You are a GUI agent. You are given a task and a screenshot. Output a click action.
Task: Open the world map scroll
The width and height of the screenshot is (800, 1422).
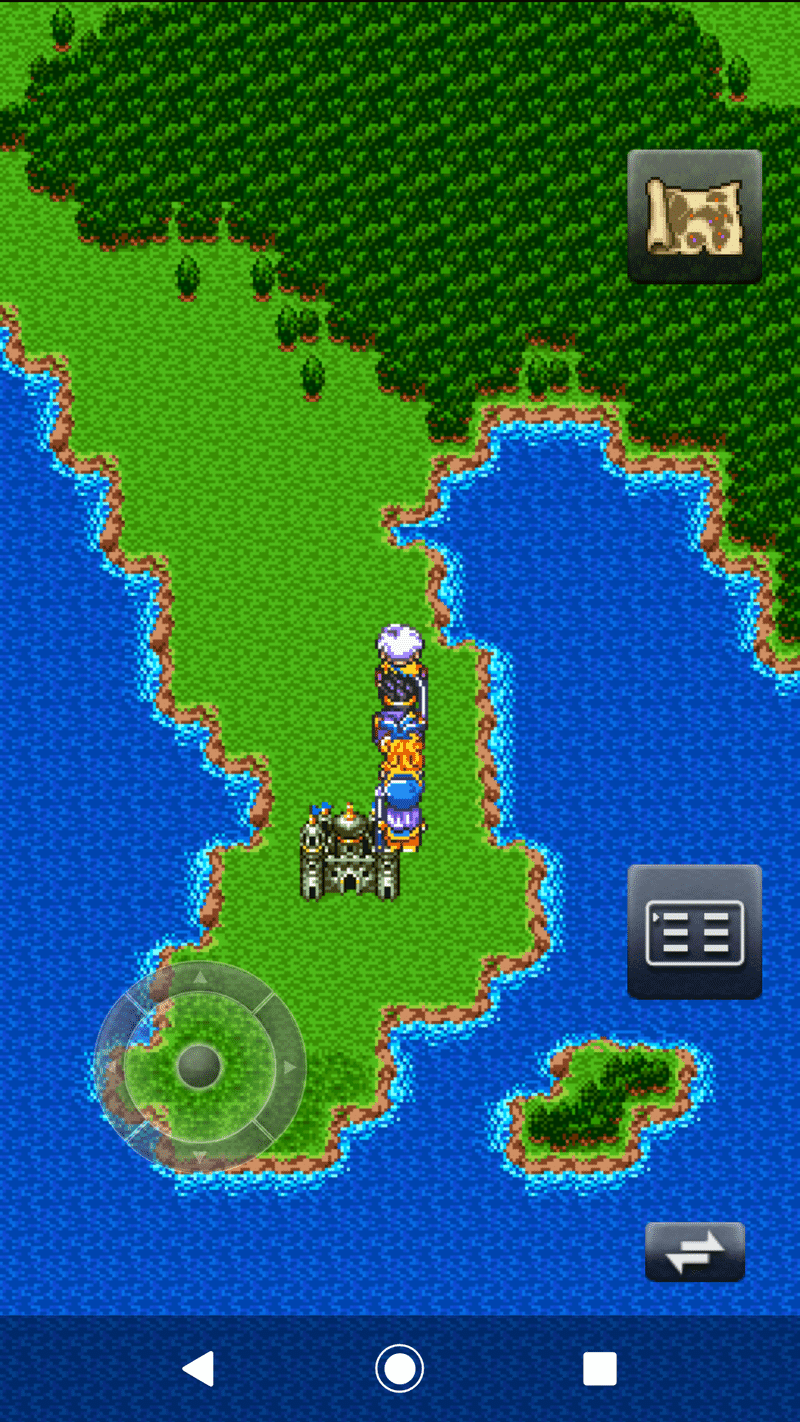coord(694,216)
